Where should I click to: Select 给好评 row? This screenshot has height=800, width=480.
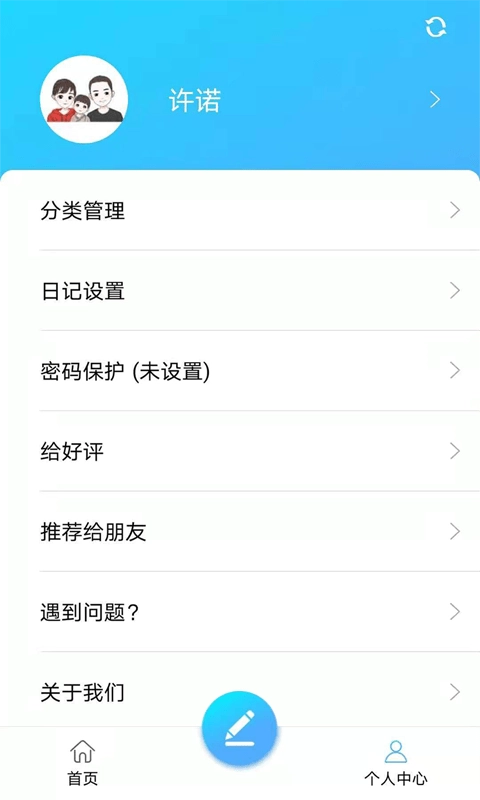(240, 451)
